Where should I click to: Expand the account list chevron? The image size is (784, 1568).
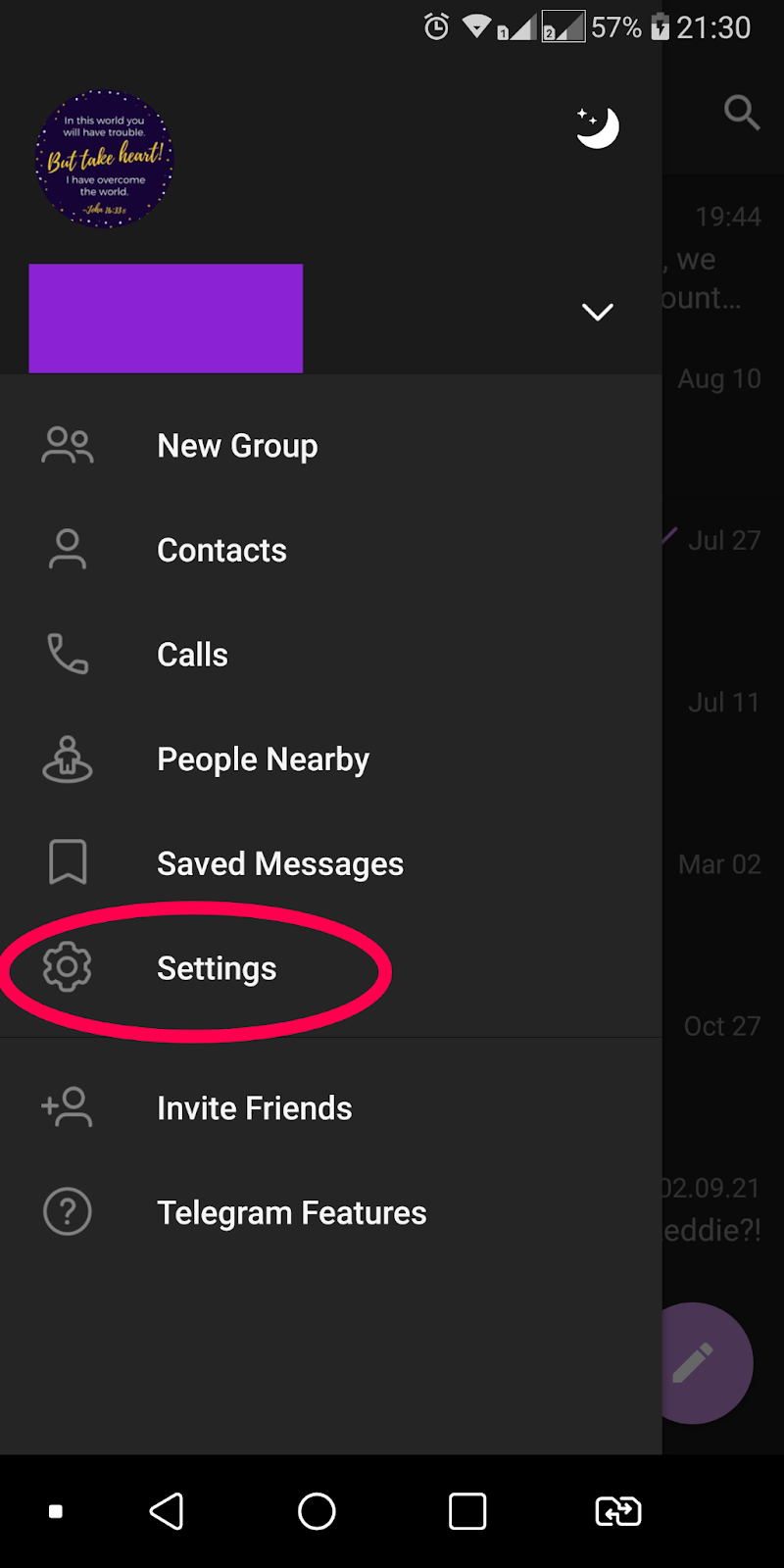597,312
